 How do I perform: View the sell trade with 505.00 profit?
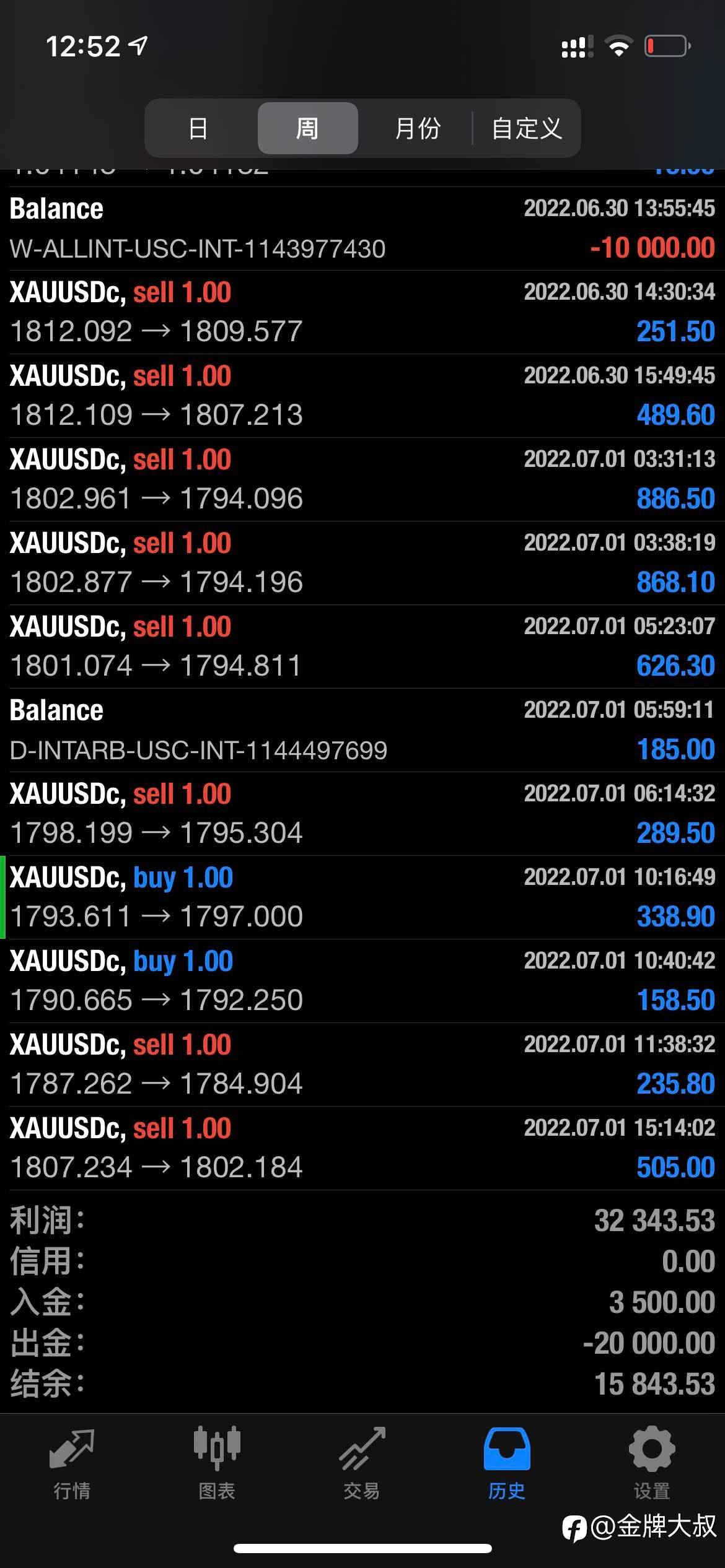point(362,1148)
